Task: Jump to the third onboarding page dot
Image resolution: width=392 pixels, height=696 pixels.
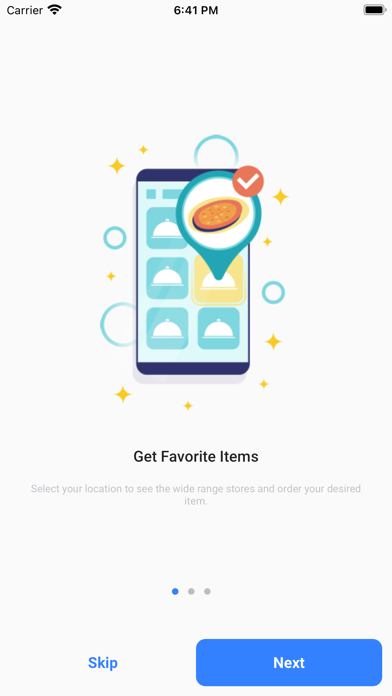Action: pos(207,591)
